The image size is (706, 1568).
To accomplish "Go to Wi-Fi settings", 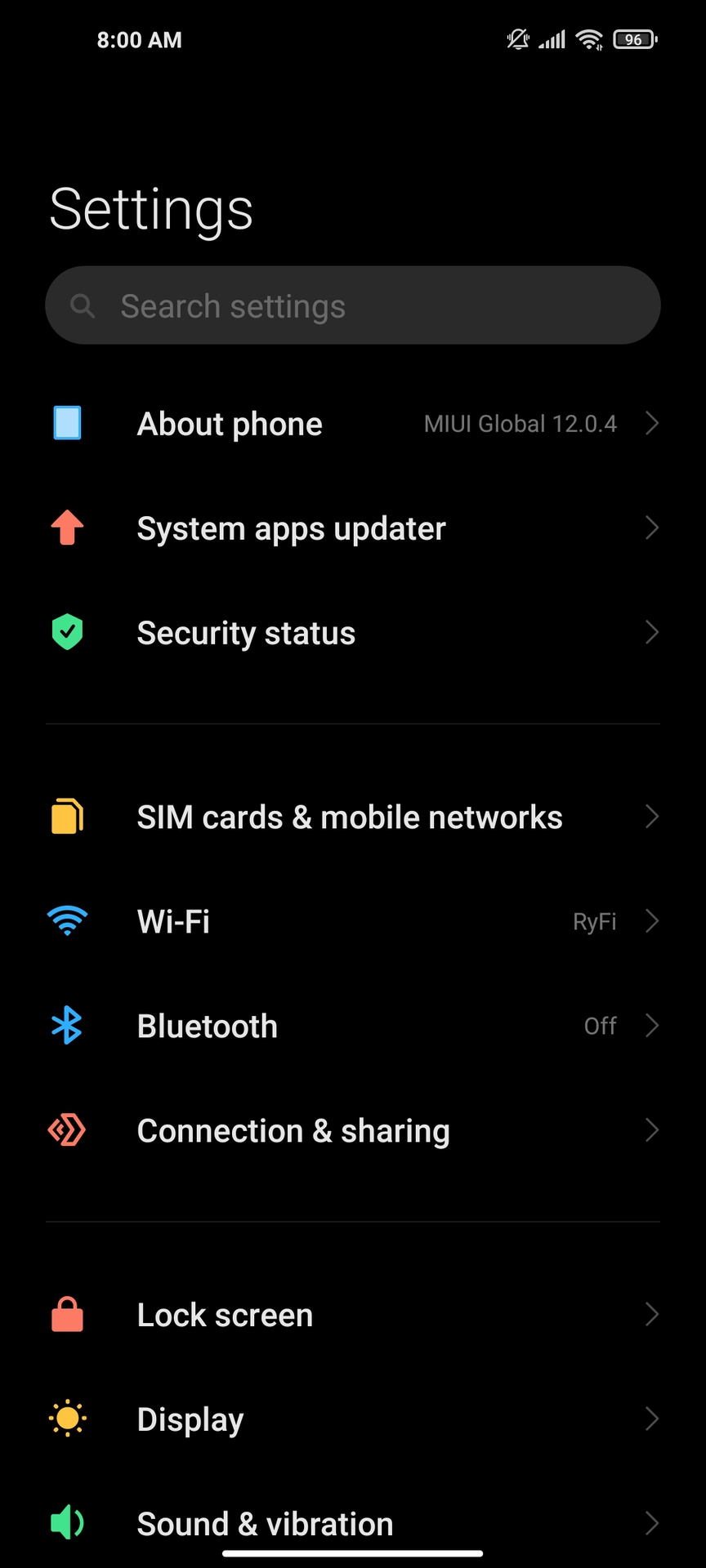I will pos(353,922).
